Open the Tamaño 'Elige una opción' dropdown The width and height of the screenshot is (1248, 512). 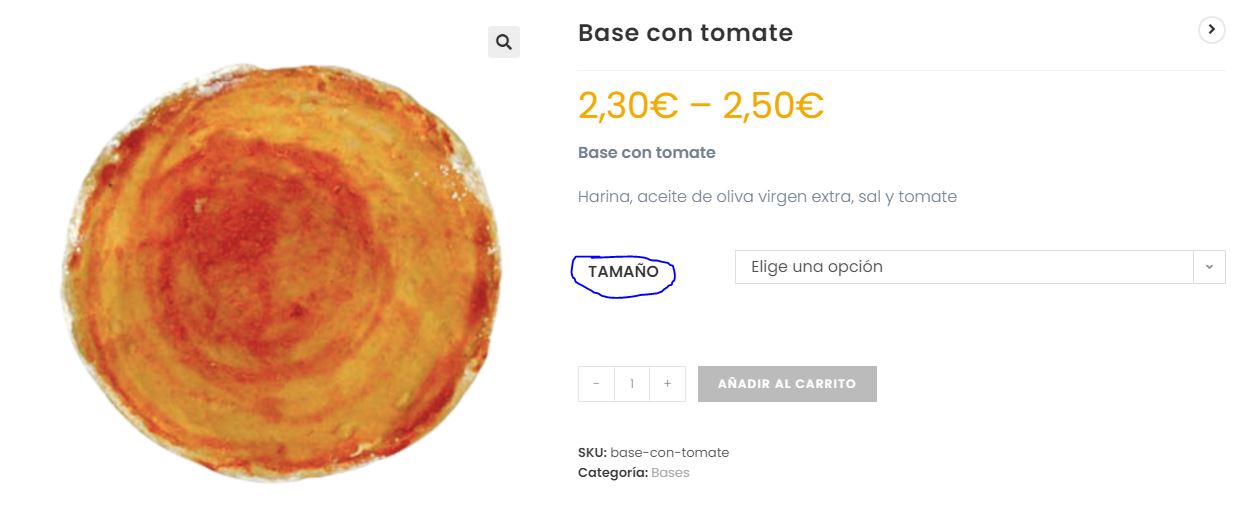(979, 267)
